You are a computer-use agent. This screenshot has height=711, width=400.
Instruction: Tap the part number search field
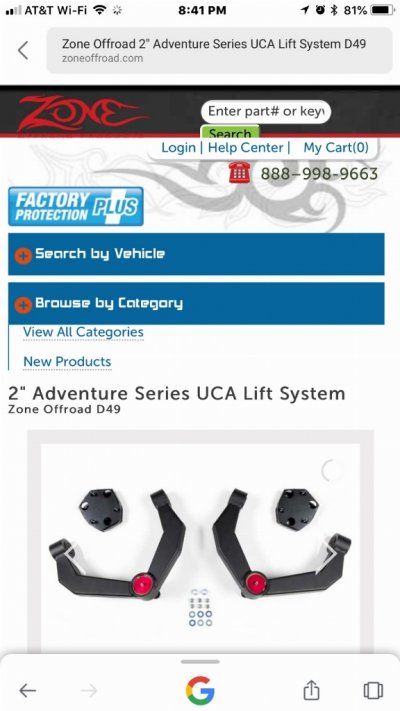(266, 112)
